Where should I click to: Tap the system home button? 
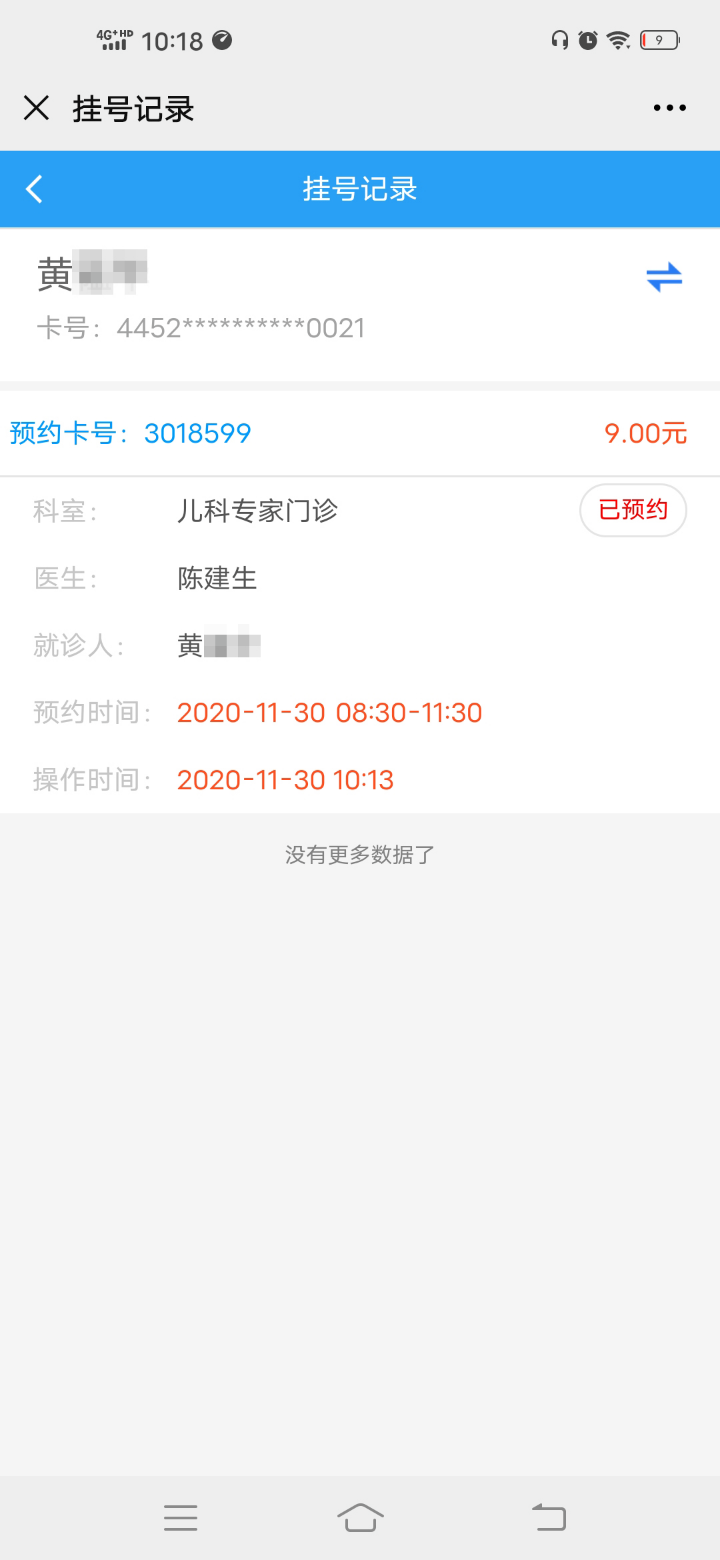(360, 1517)
